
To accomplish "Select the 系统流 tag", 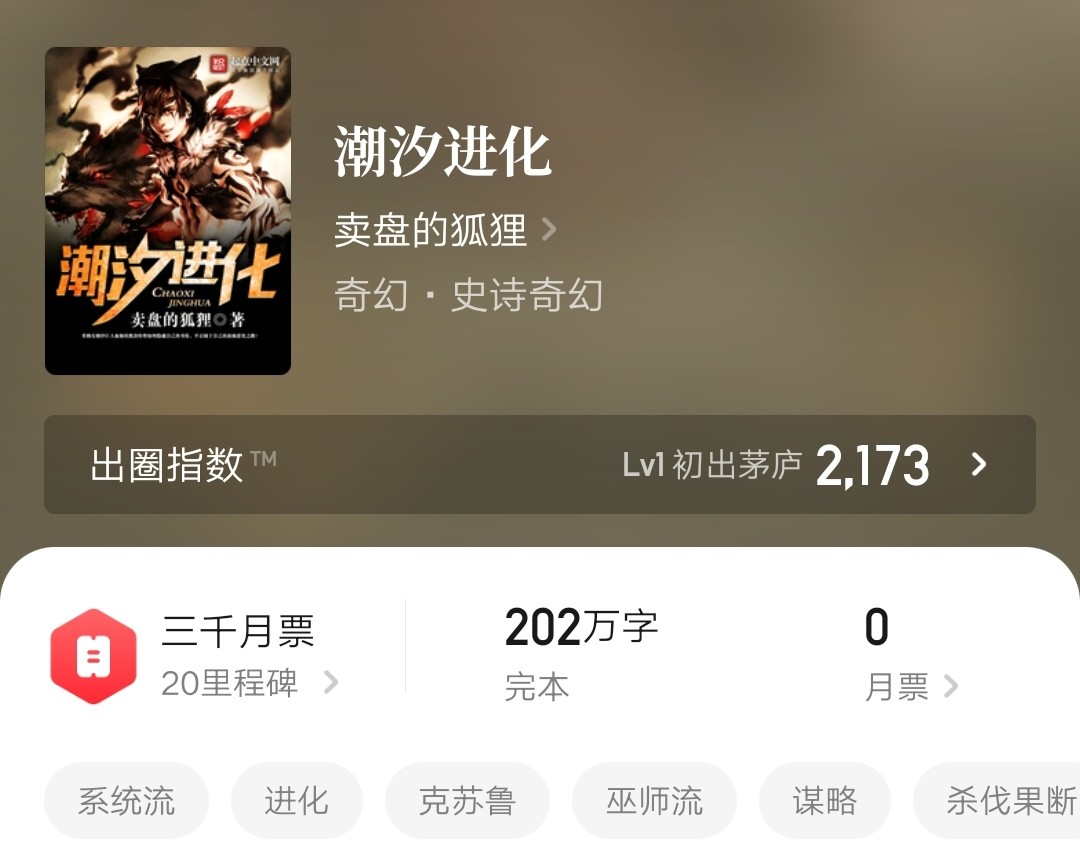I will point(127,801).
